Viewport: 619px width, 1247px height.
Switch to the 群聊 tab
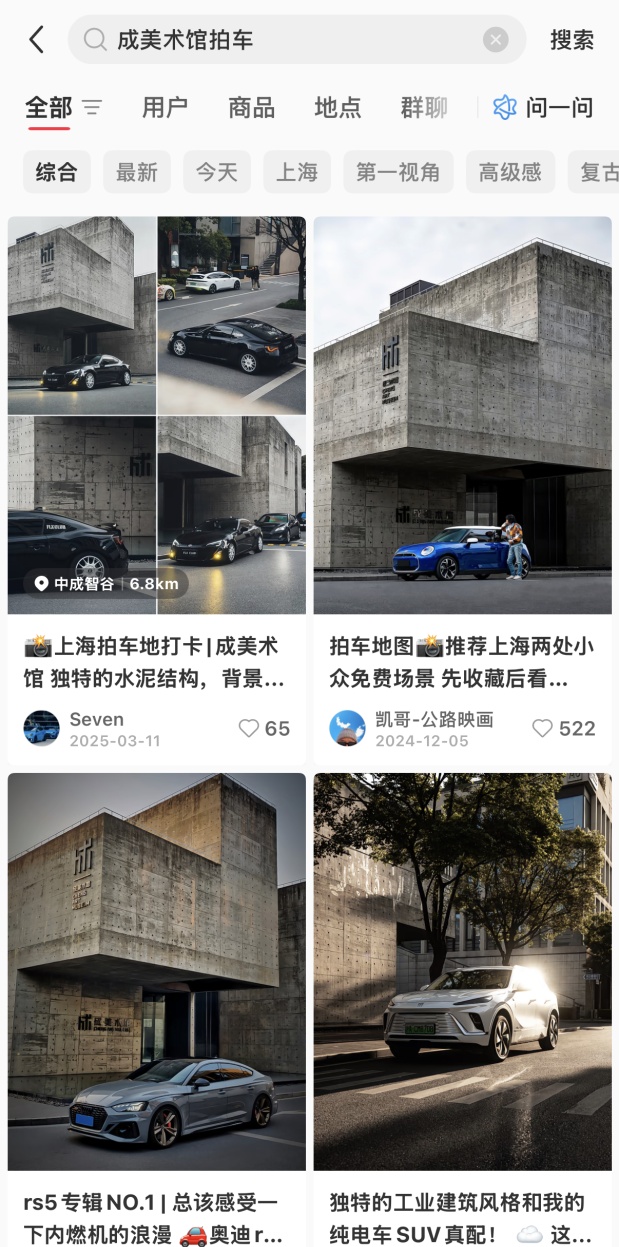424,107
